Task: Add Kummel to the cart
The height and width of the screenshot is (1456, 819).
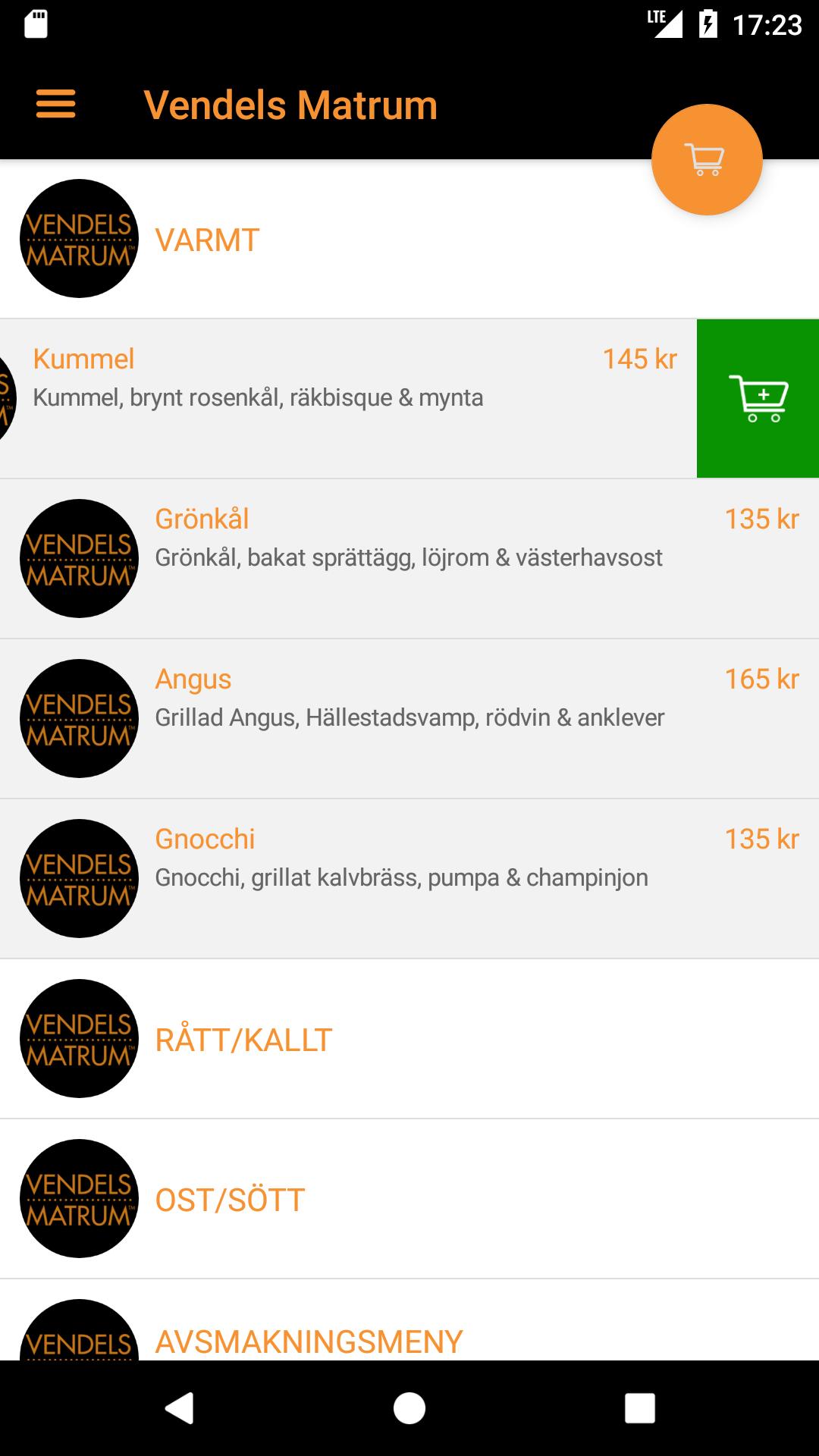Action: (x=758, y=399)
